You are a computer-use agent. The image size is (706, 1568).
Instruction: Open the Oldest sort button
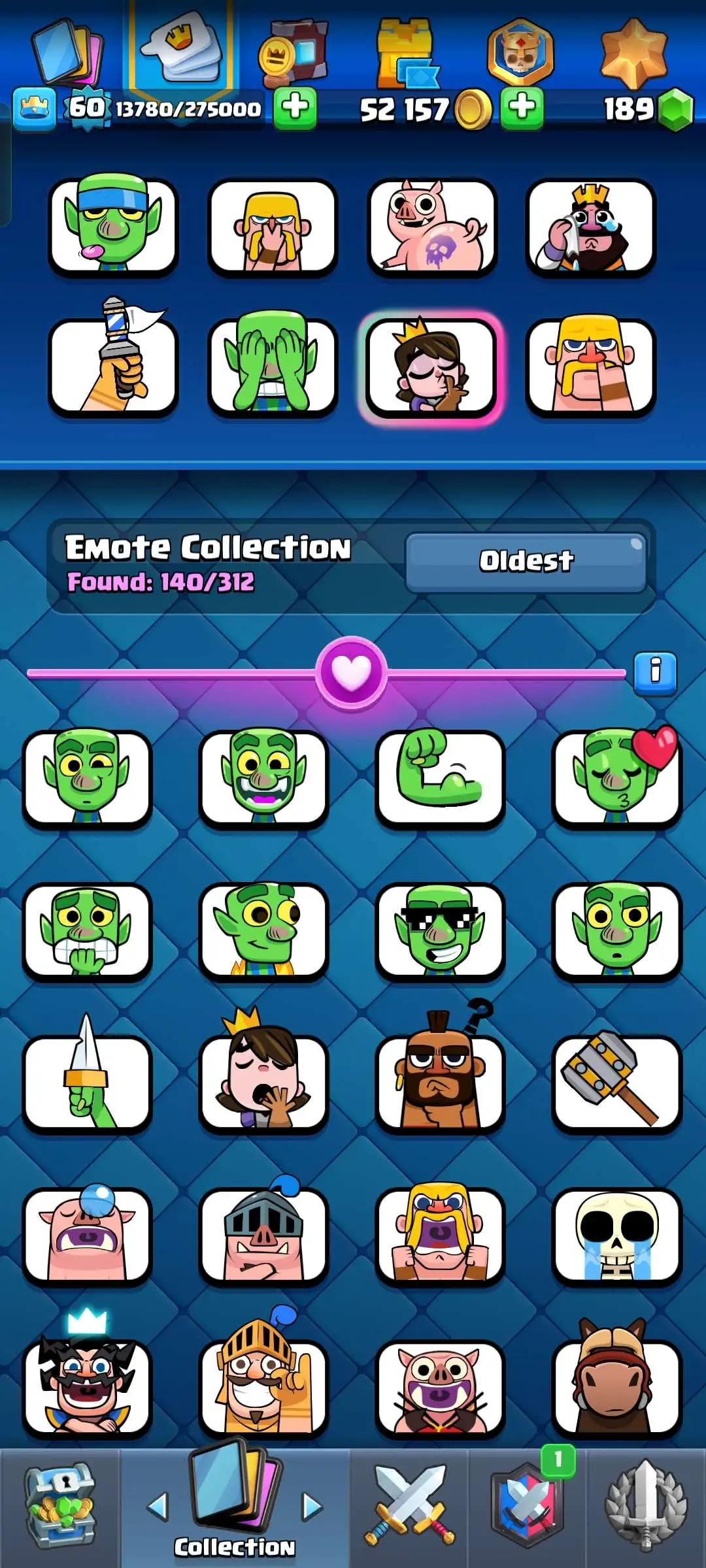point(526,562)
